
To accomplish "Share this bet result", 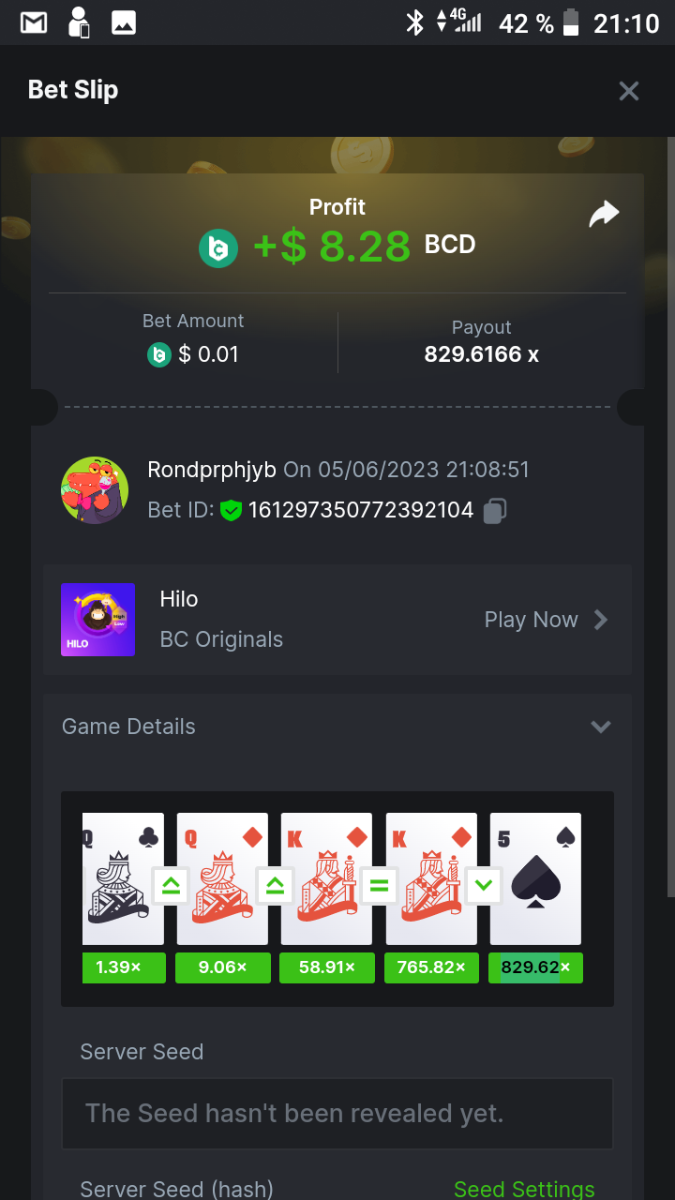I will [604, 214].
